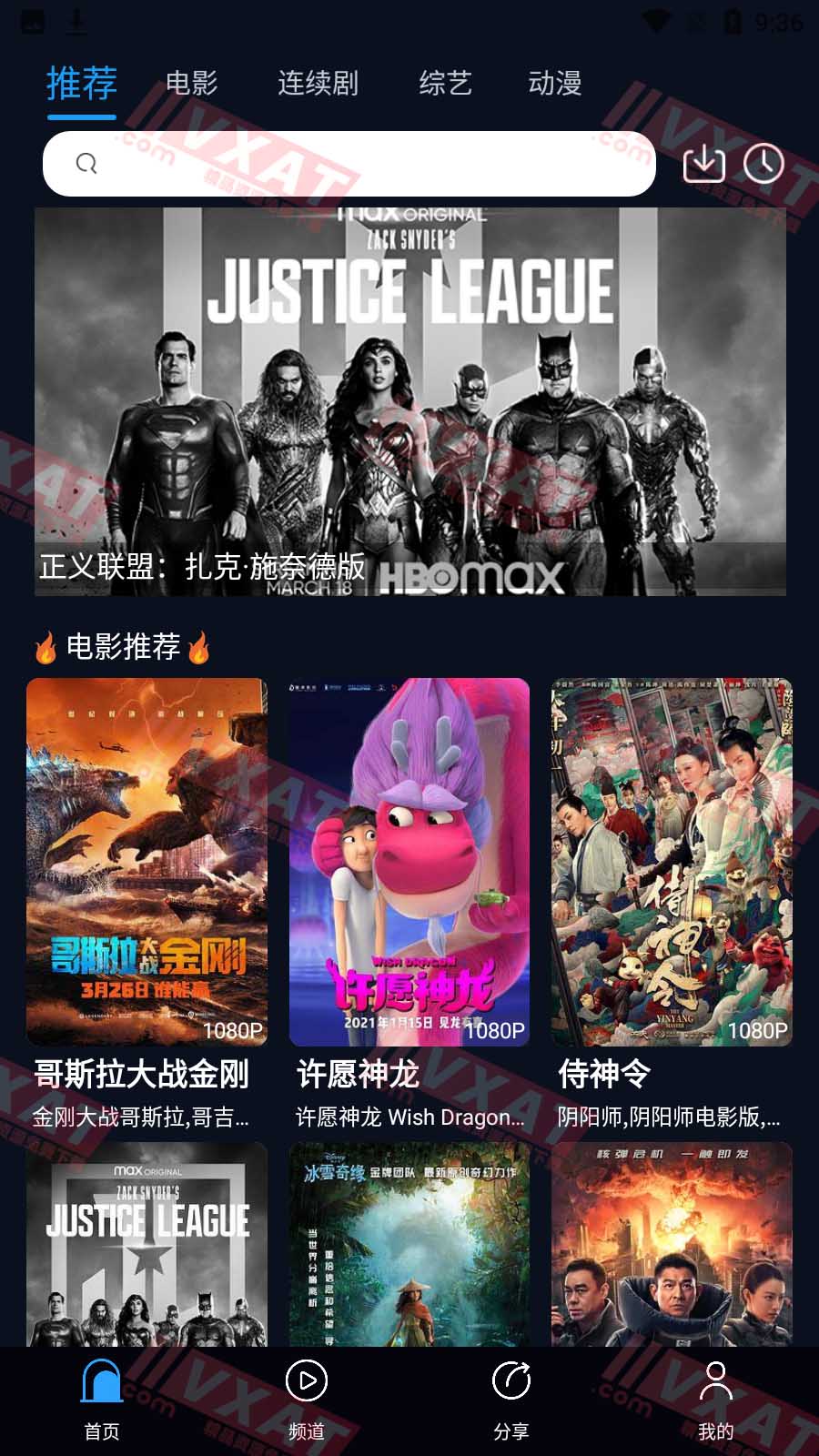Select the 综艺 tab
Viewport: 819px width, 1456px height.
[x=445, y=84]
